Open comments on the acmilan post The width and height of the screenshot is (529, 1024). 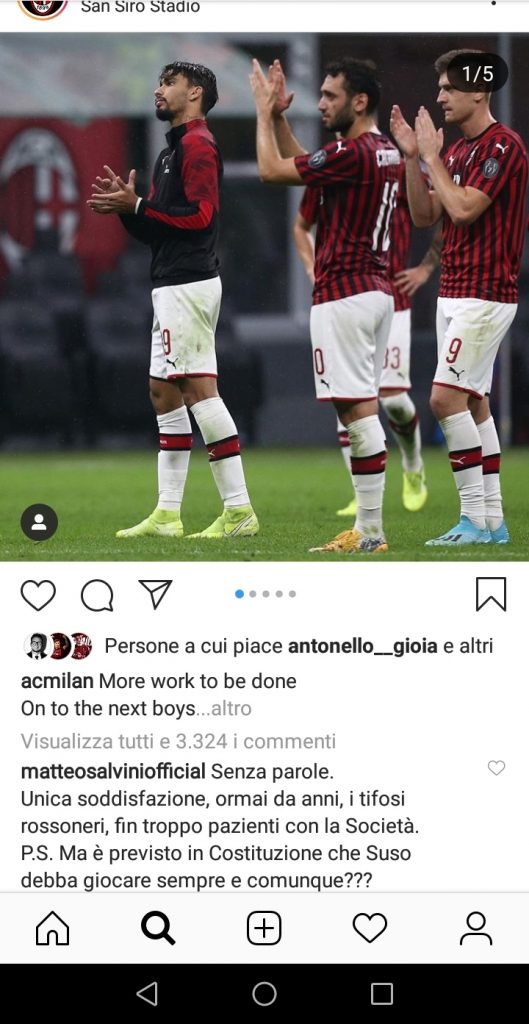click(x=97, y=595)
